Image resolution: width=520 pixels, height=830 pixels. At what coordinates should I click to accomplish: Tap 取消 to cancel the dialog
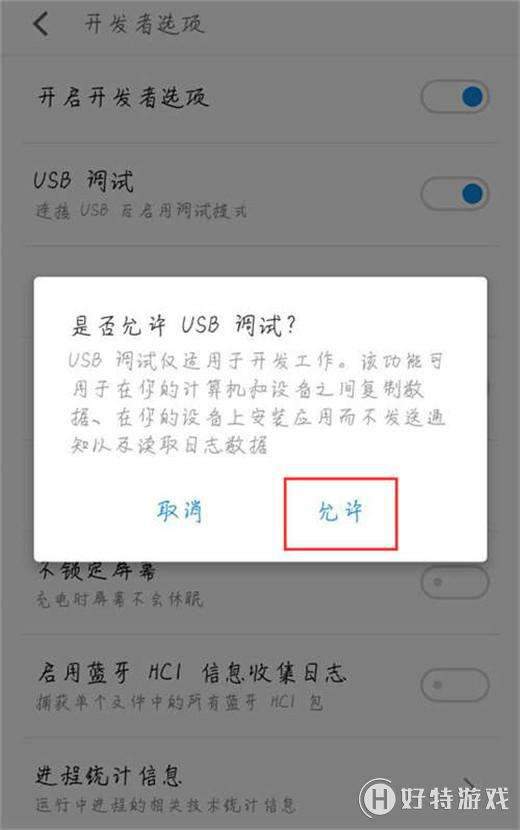(180, 511)
